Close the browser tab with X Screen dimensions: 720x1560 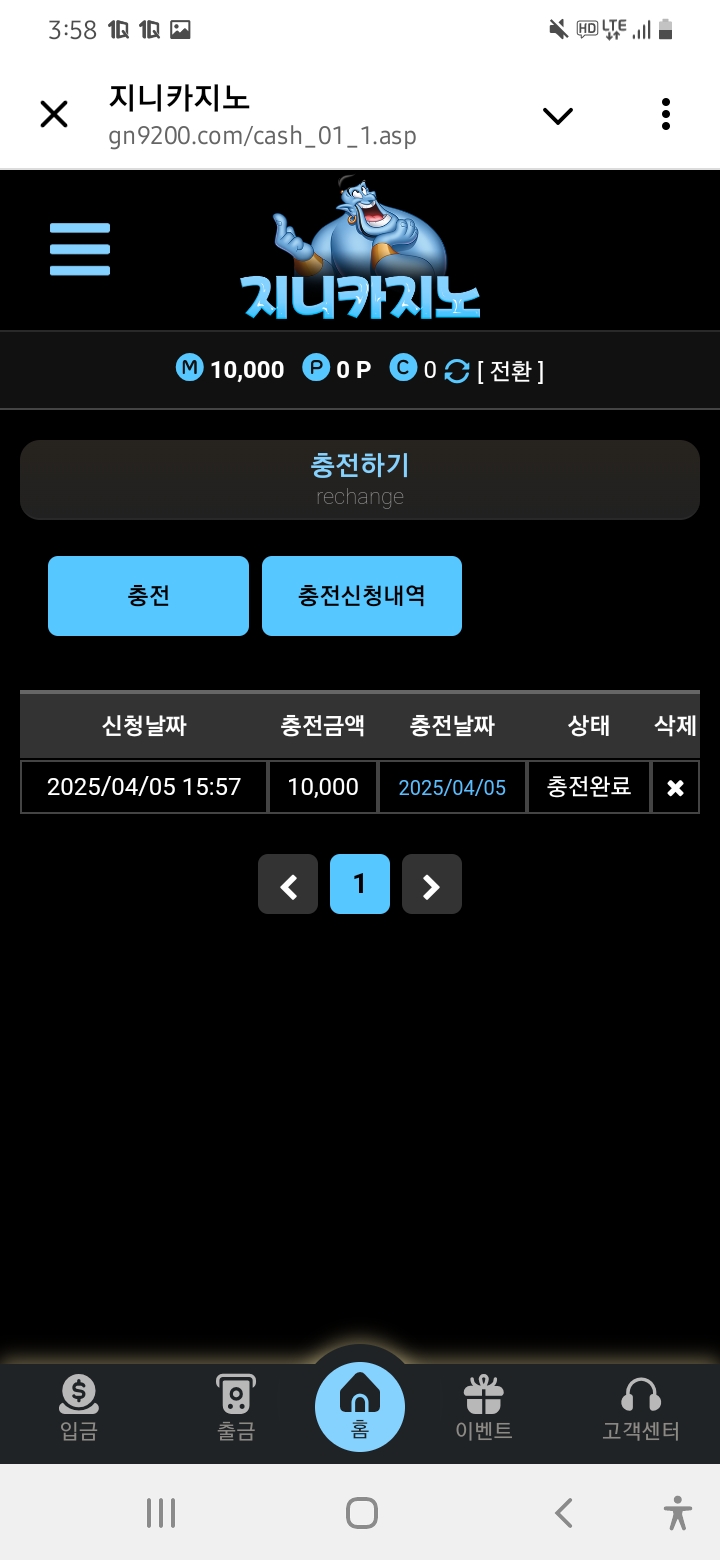click(54, 115)
